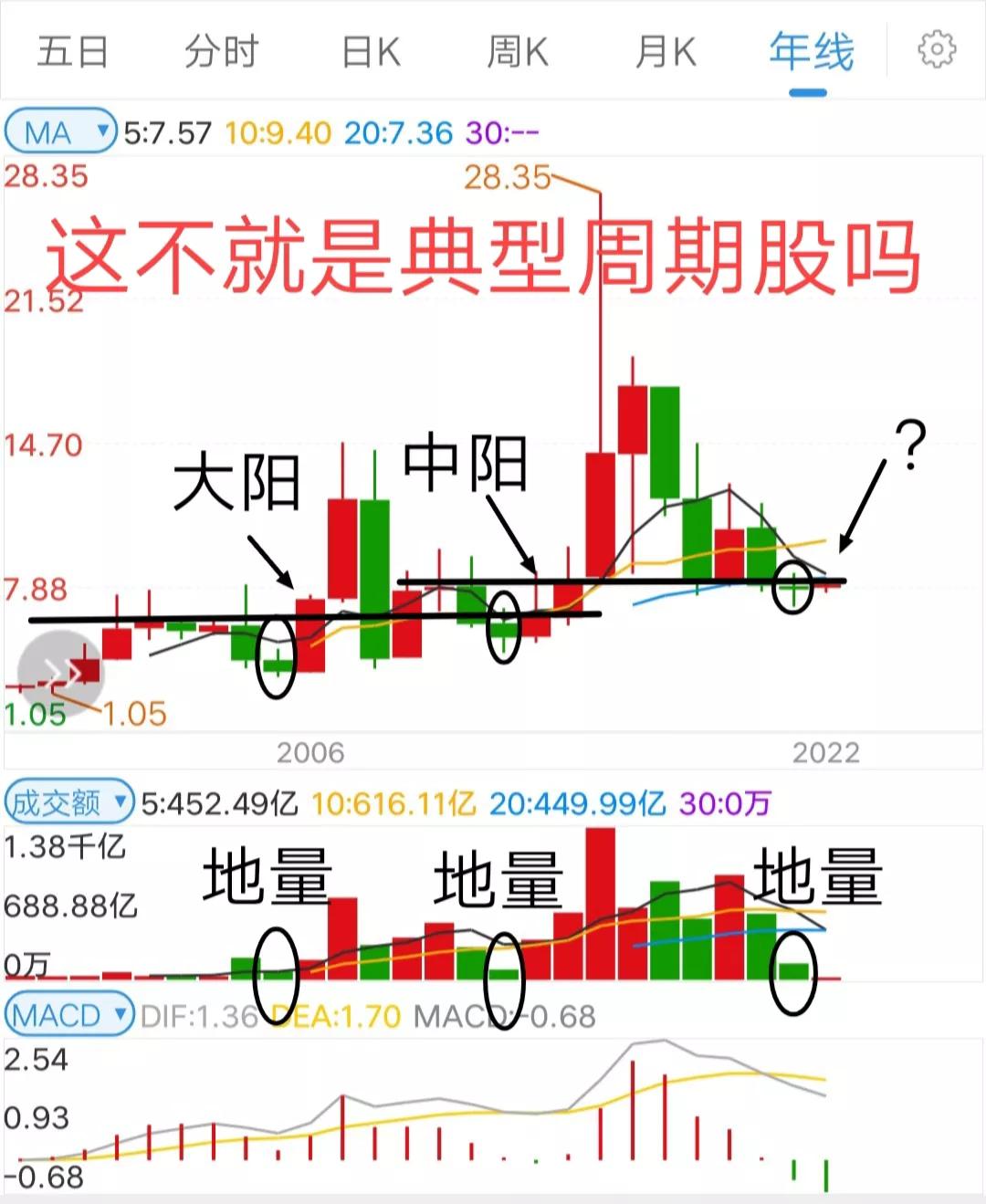Select the 周K chart view
Image resolution: width=986 pixels, height=1204 pixels.
tap(516, 53)
